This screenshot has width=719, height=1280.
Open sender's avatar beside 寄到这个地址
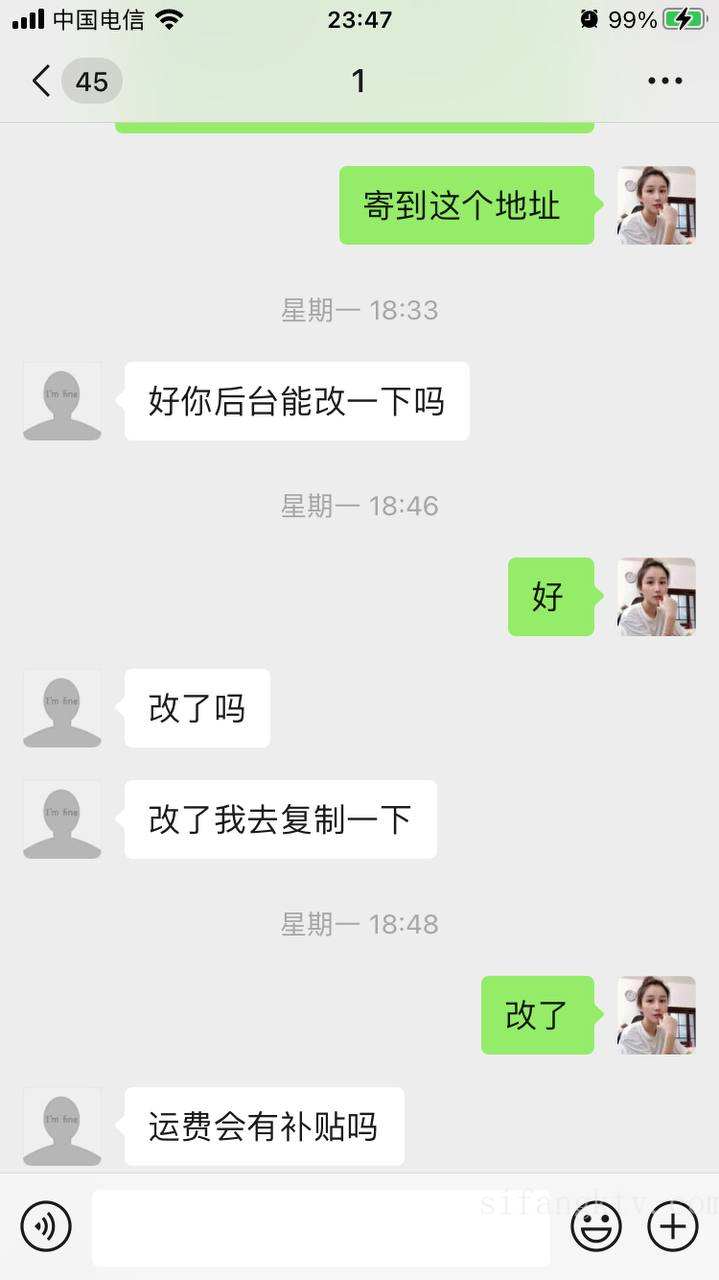pyautogui.click(x=656, y=205)
